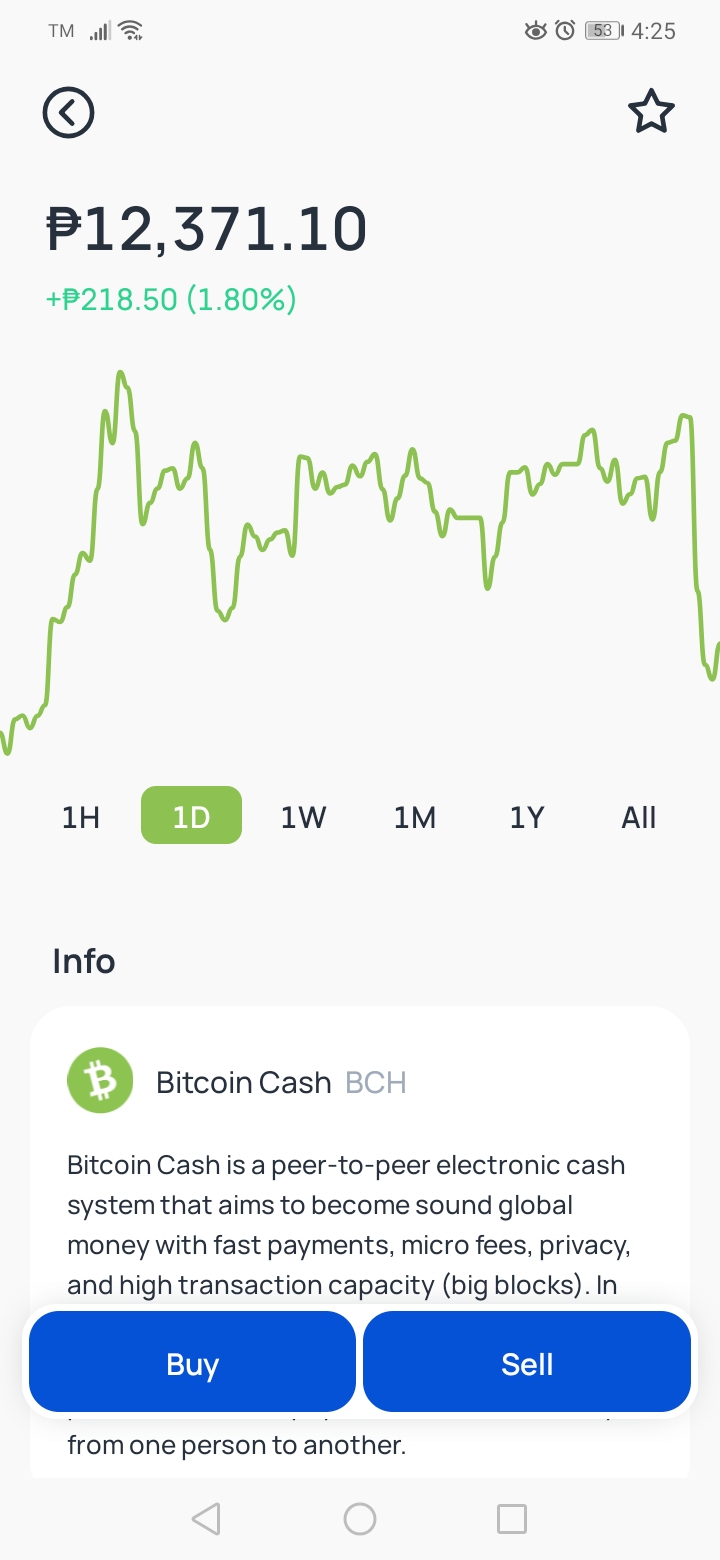720x1560 pixels.
Task: Display the All time chart
Action: (639, 817)
